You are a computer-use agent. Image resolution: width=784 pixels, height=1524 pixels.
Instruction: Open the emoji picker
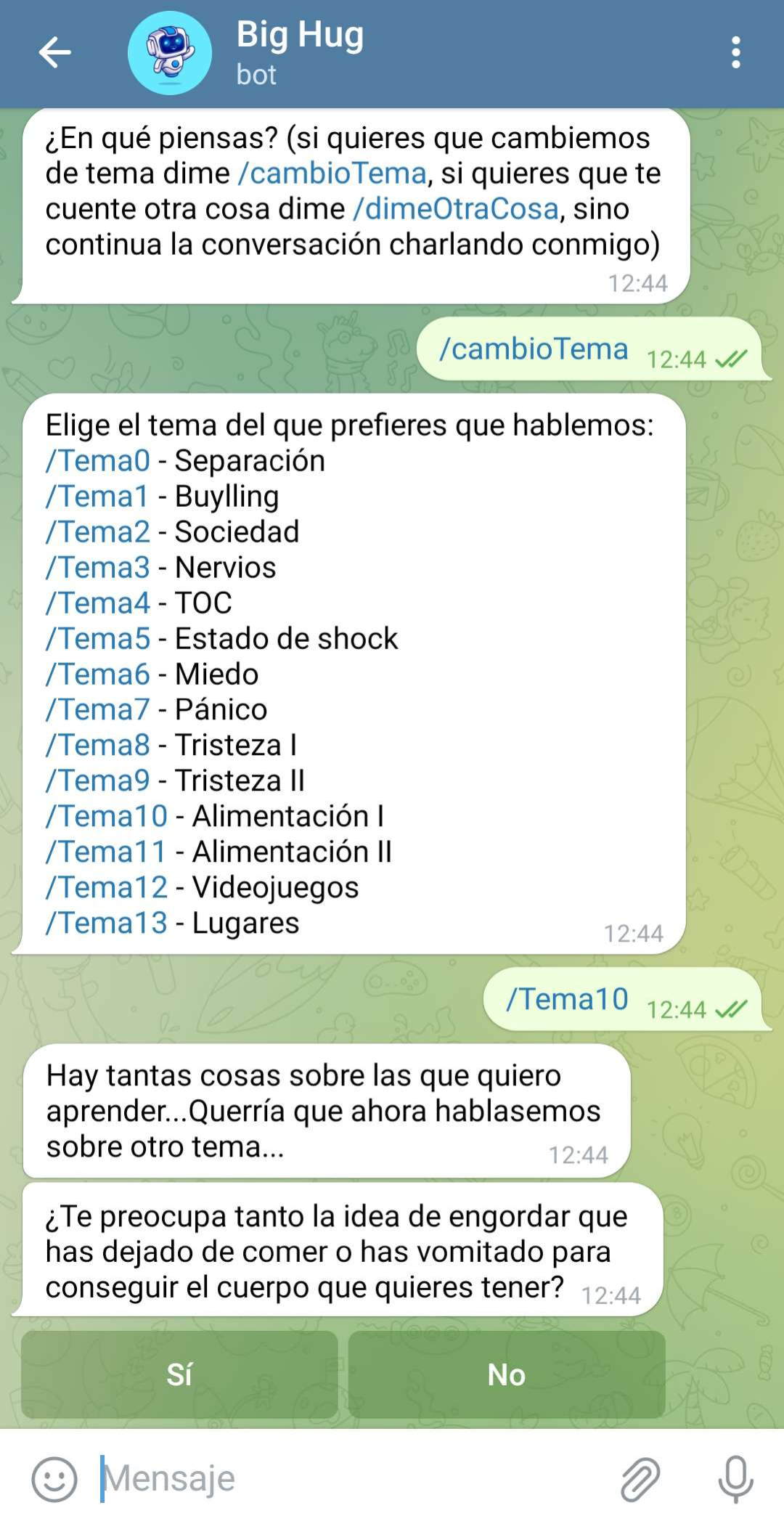pyautogui.click(x=54, y=1479)
